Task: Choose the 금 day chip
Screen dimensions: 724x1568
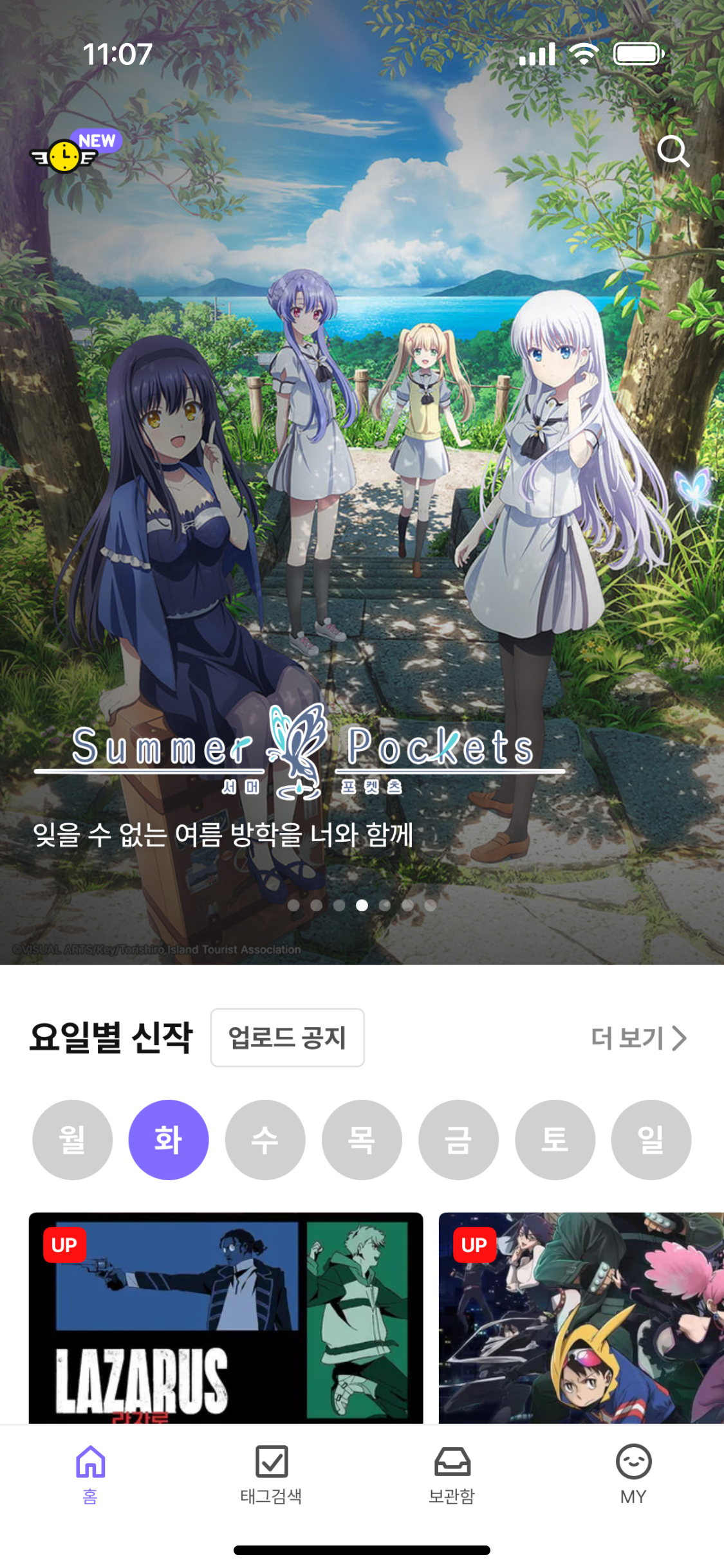Action: (458, 1140)
